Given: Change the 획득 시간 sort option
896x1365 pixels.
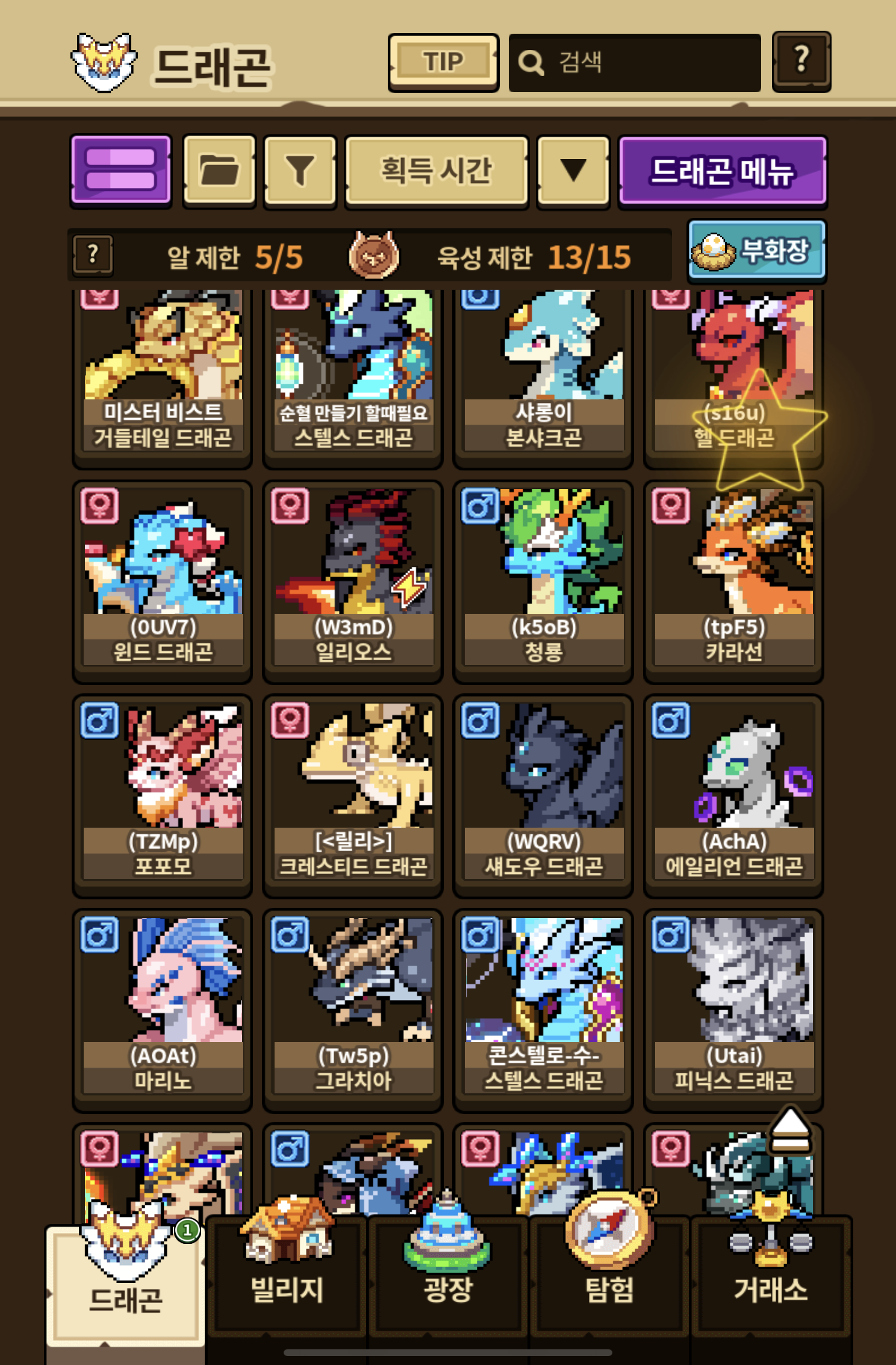Looking at the screenshot, I should 437,170.
